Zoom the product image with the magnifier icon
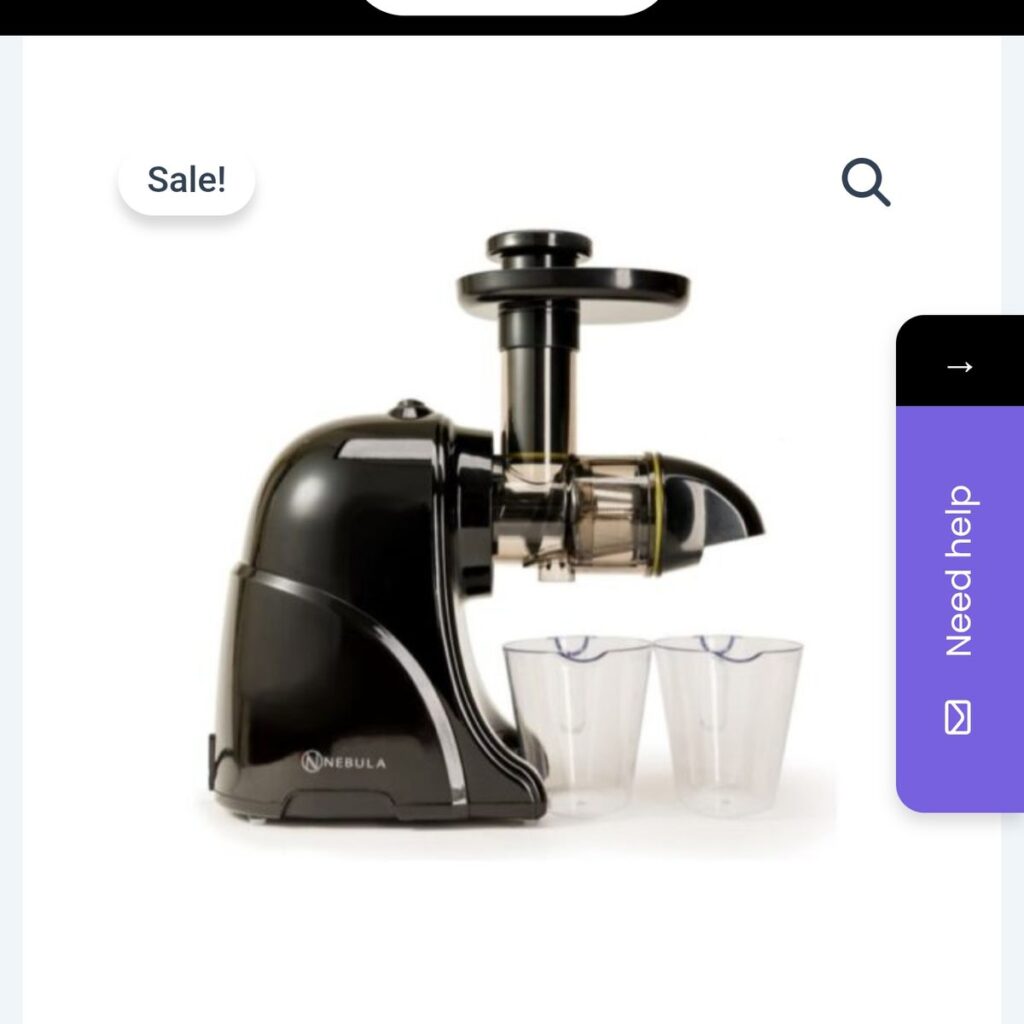Viewport: 1024px width, 1024px height. pos(865,183)
